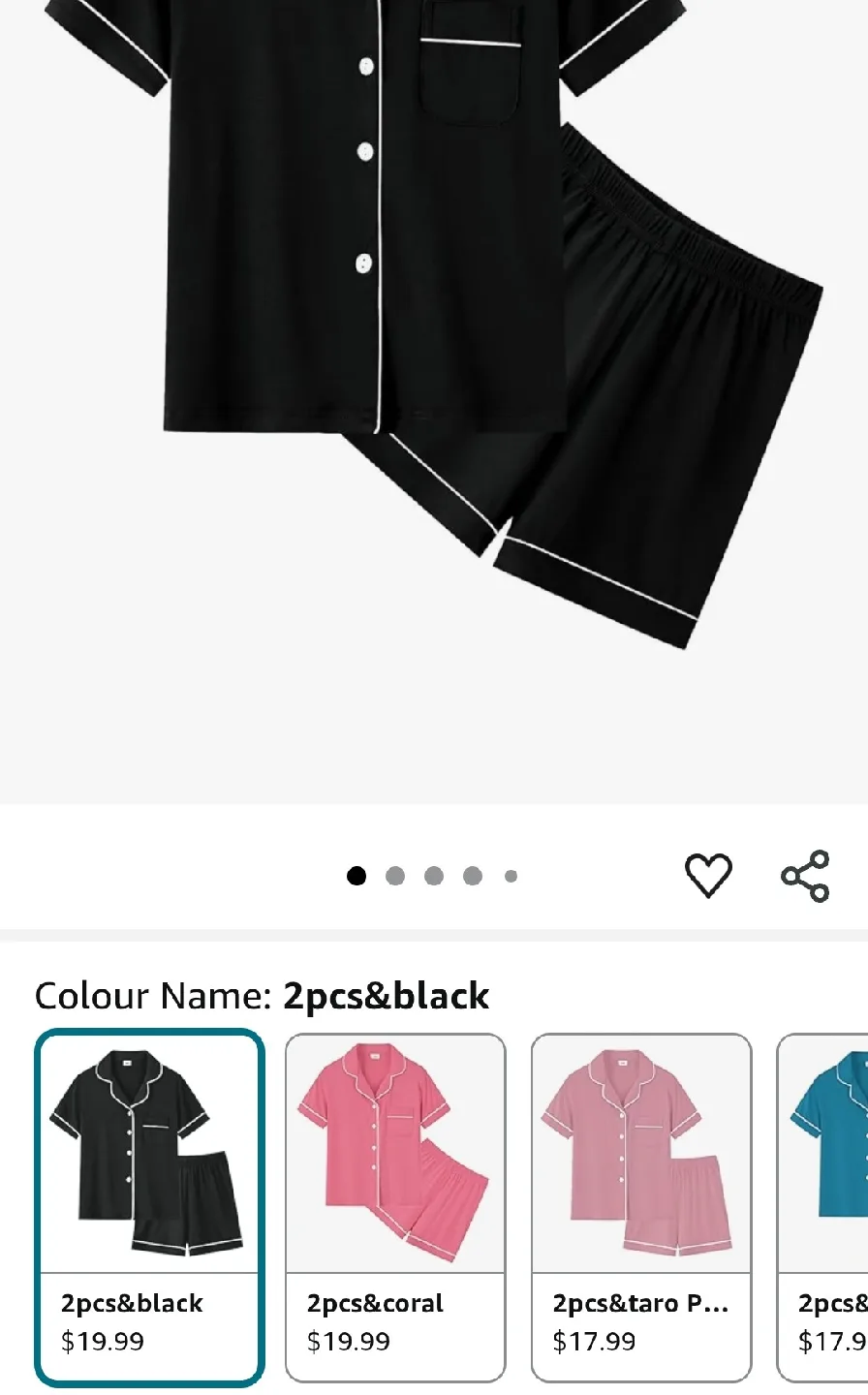Pick the teal pajama color option
This screenshot has height=1395, width=868.
pyautogui.click(x=833, y=1201)
